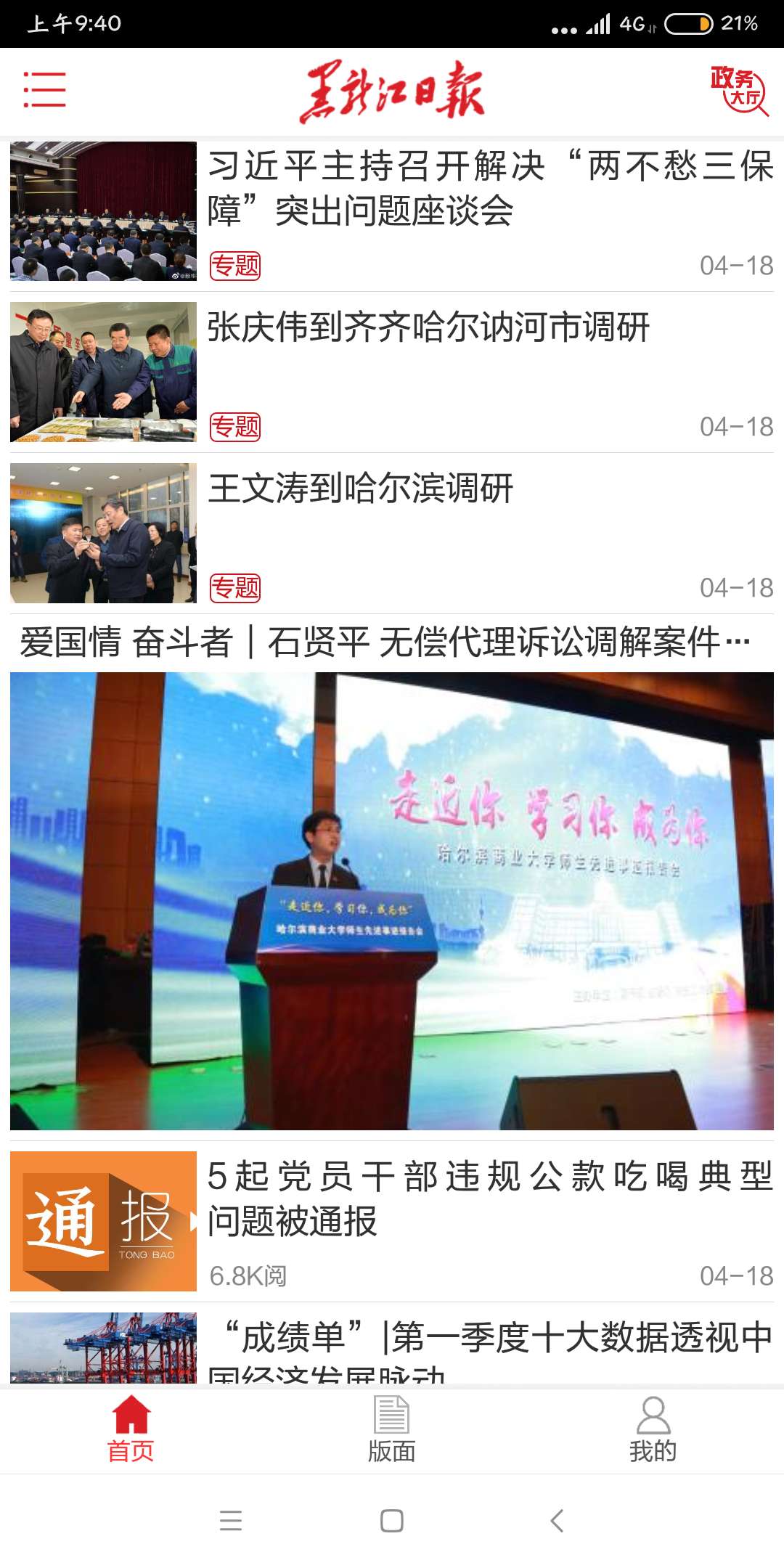Switch to the 我的 profile tab
This screenshot has height=1568, width=784.
click(653, 1430)
